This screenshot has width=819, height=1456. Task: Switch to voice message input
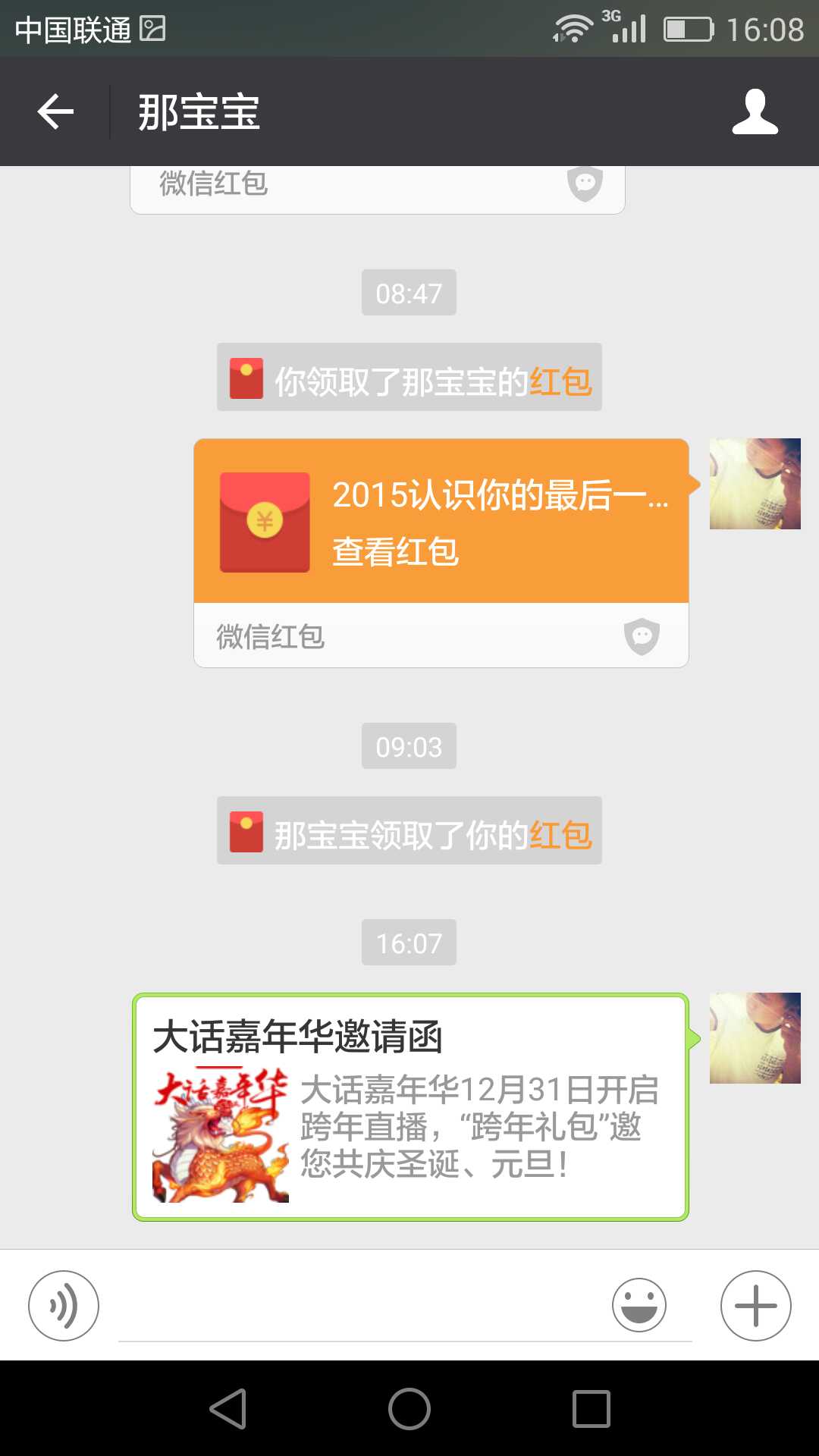coord(64,1306)
